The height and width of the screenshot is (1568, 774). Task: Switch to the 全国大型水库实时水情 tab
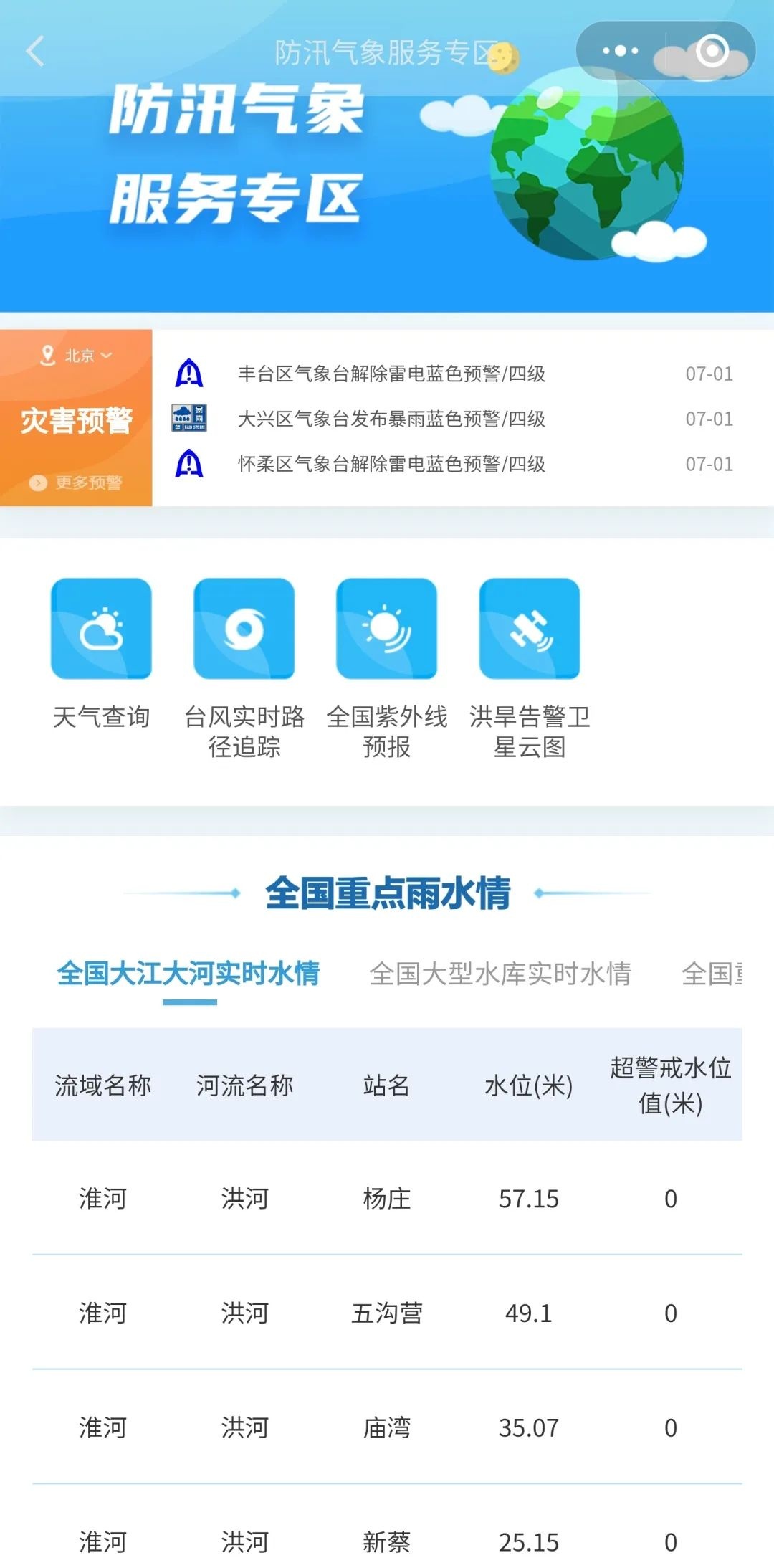point(500,973)
